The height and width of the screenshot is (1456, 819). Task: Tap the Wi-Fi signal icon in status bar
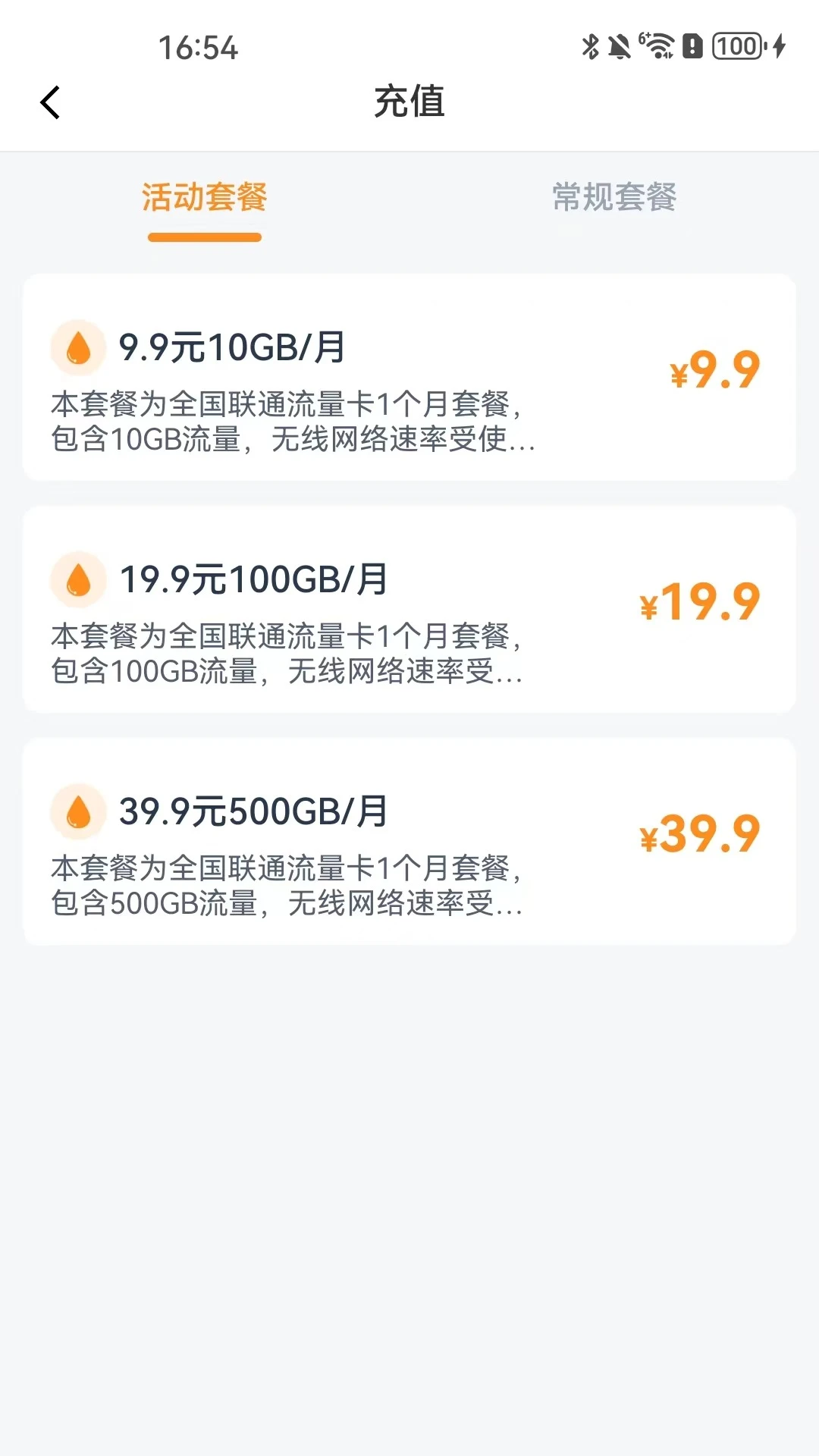coord(658,45)
